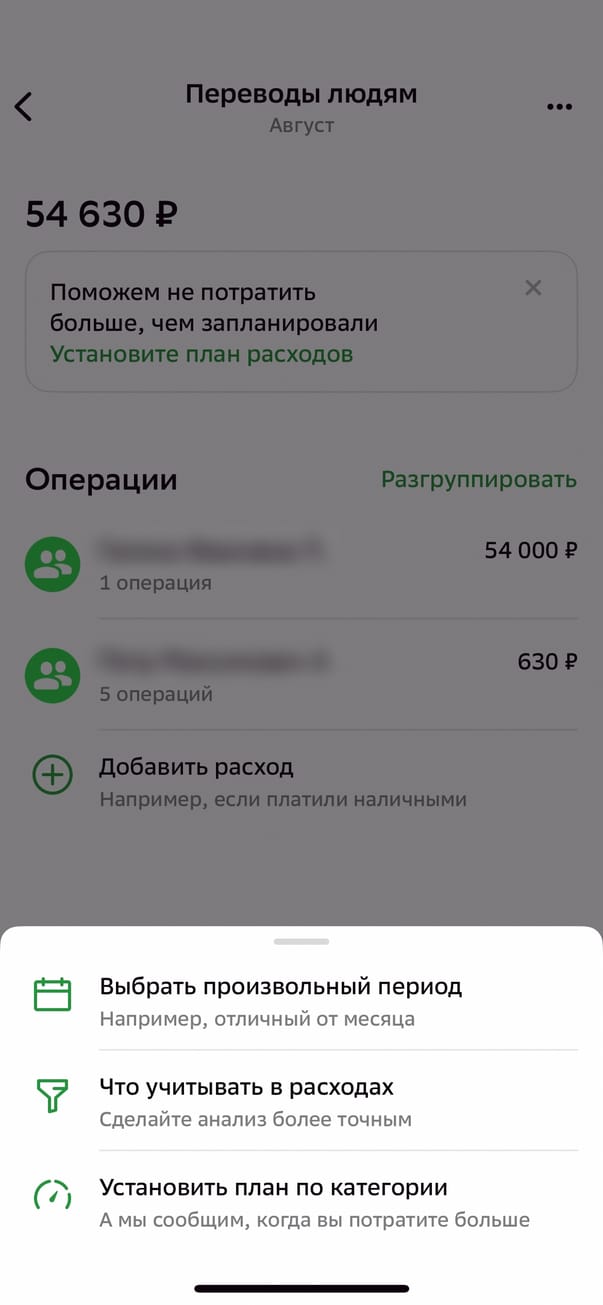603x1305 pixels.
Task: Tap the bottom sheet drag handle
Action: point(301,941)
